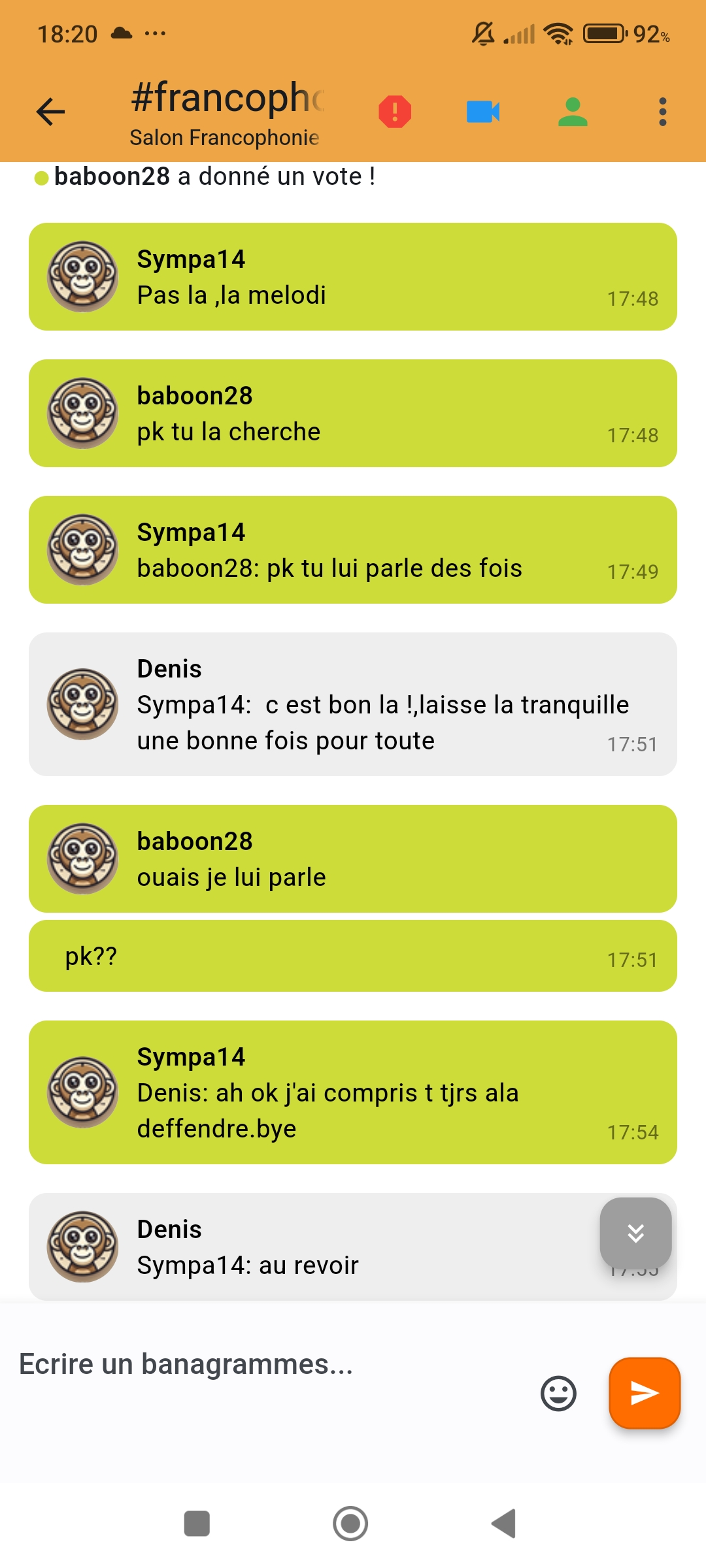Send the message with the orange arrow button

coord(645,1393)
